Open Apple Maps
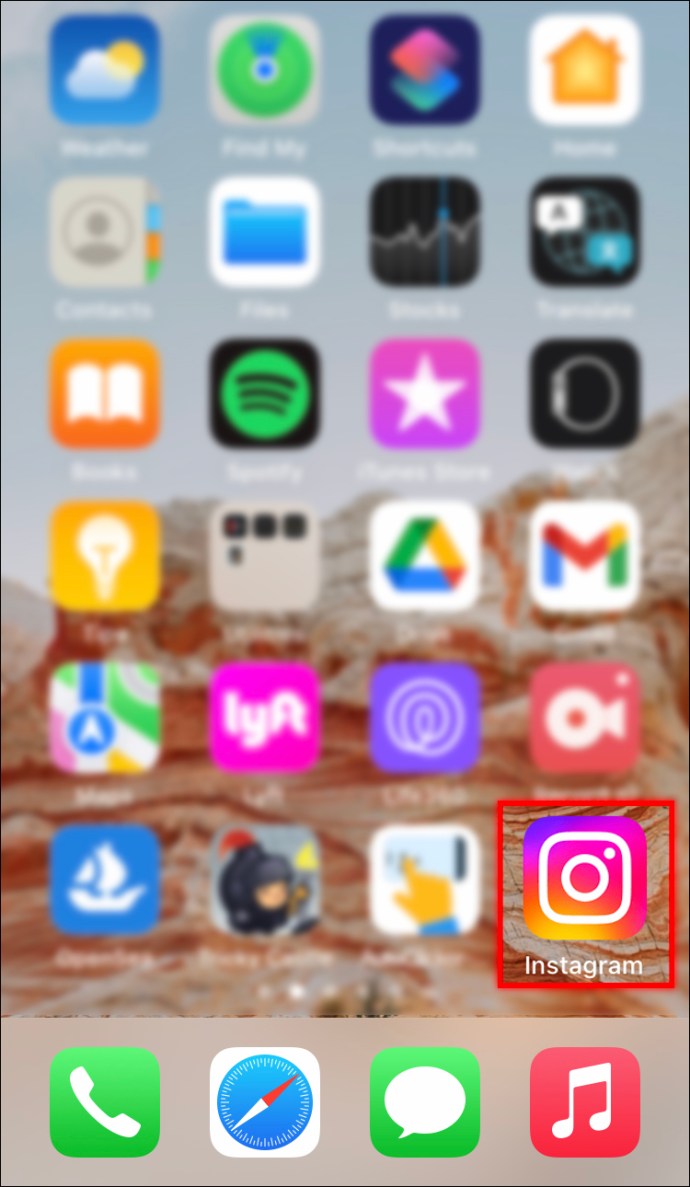 tap(105, 717)
